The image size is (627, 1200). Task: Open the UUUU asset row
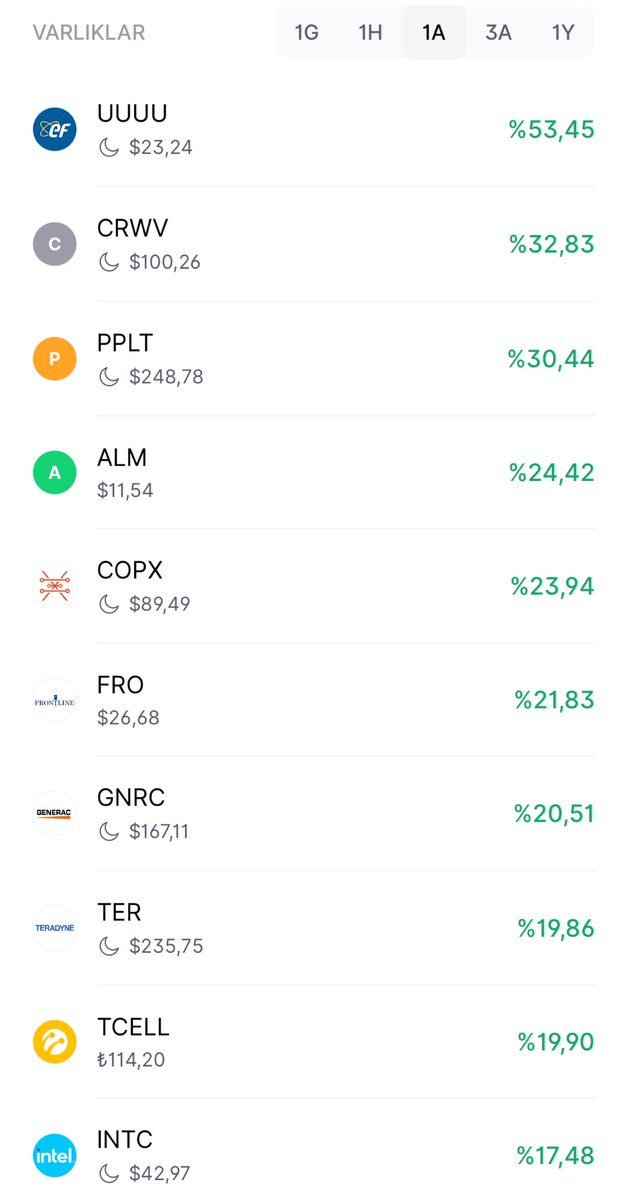313,130
